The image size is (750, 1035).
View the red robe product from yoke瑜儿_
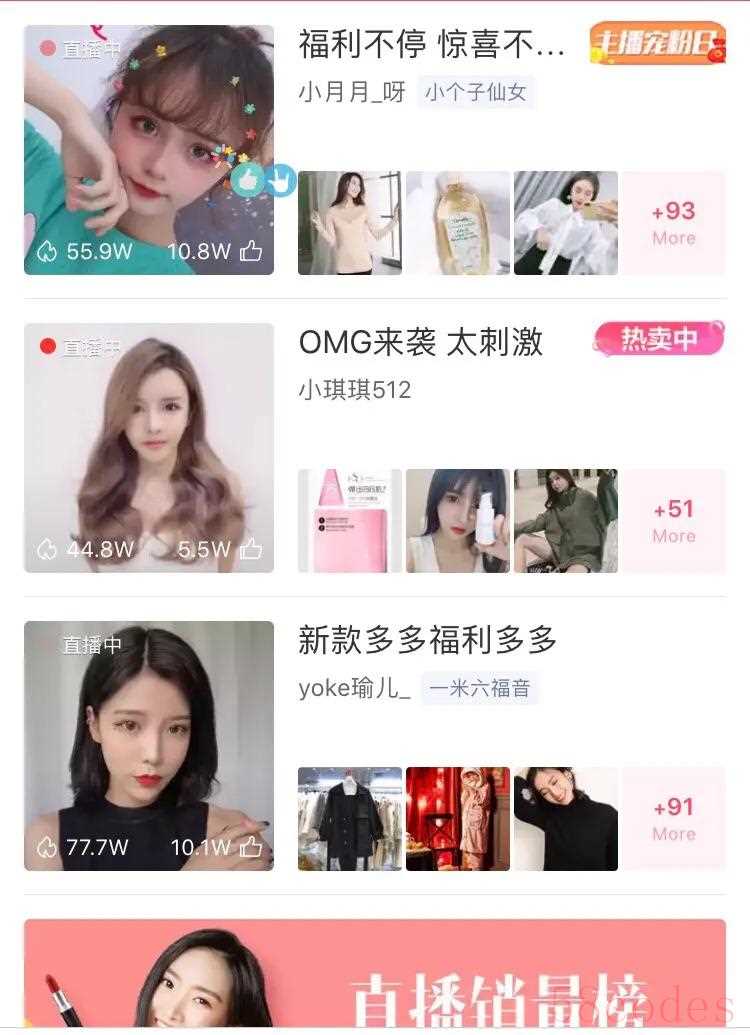pos(458,818)
